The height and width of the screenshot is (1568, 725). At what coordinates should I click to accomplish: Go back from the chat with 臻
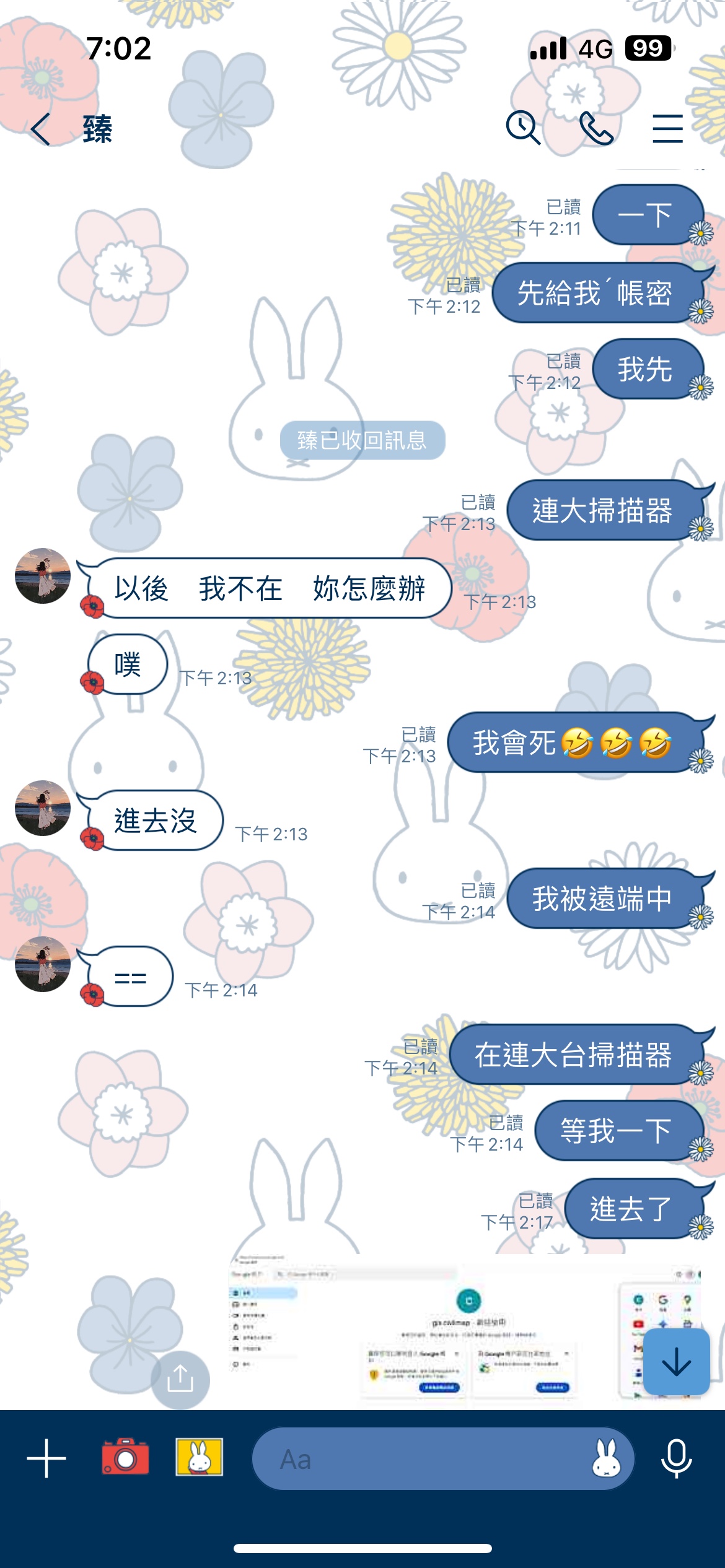click(x=41, y=129)
